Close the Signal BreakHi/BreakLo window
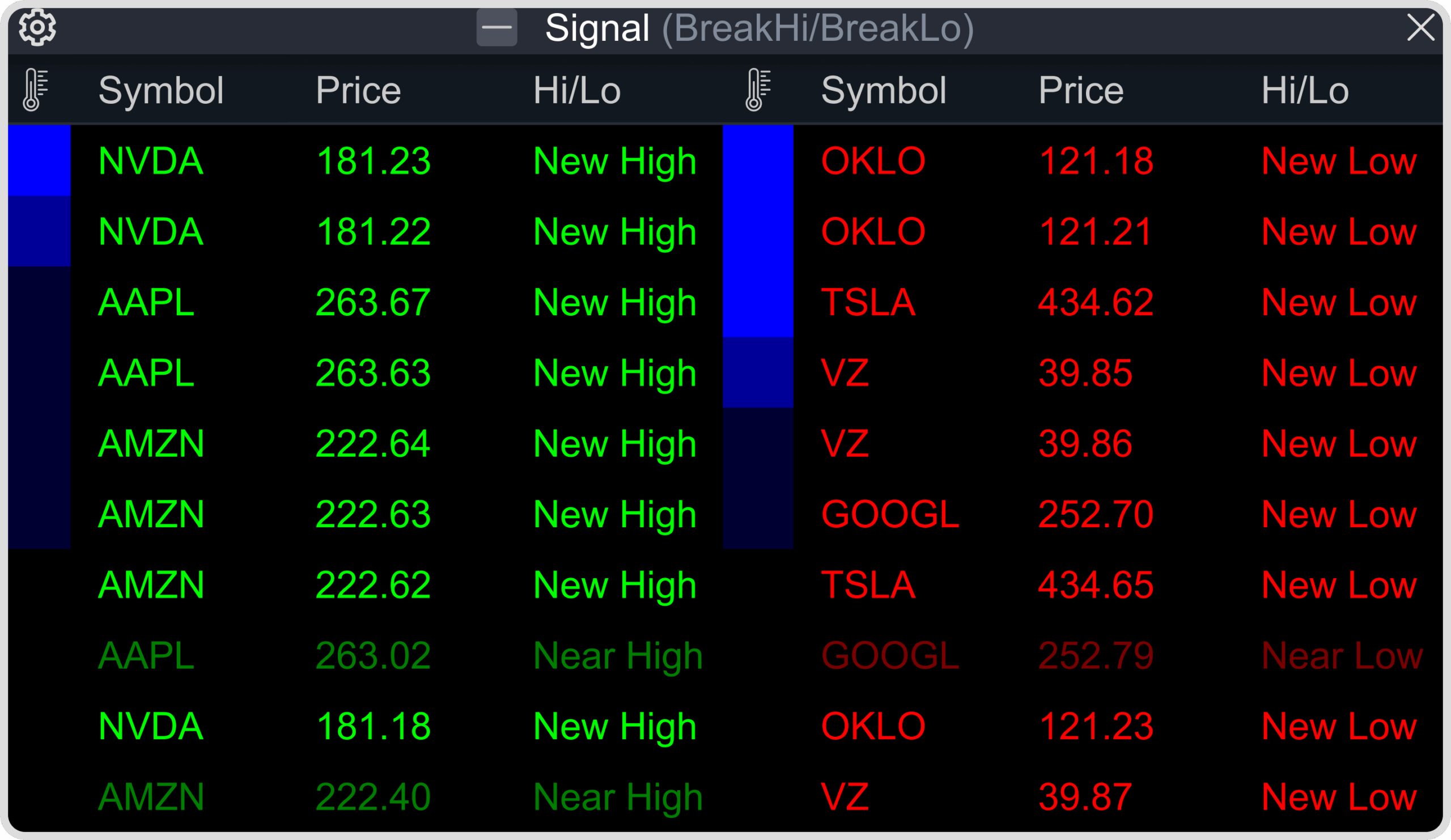This screenshot has height=840, width=1451. 1420,27
